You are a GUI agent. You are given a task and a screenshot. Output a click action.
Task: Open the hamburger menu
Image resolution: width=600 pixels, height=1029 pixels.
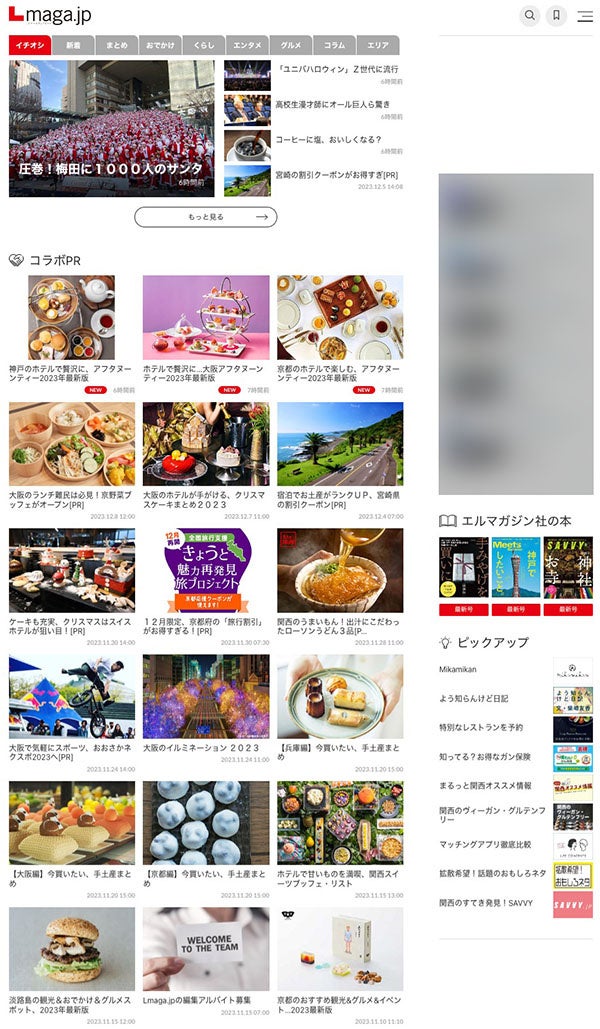click(x=585, y=15)
